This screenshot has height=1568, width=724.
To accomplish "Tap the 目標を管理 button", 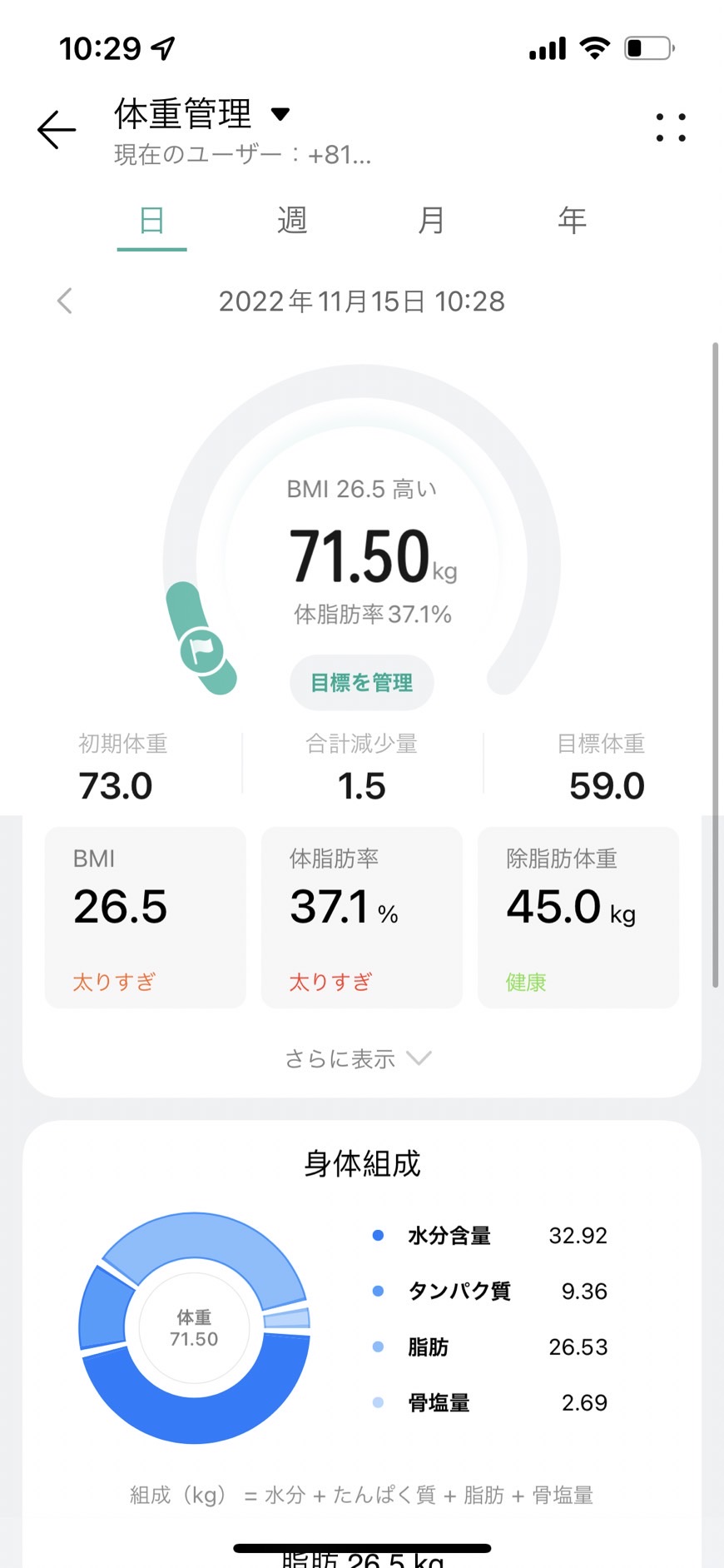I will (362, 683).
